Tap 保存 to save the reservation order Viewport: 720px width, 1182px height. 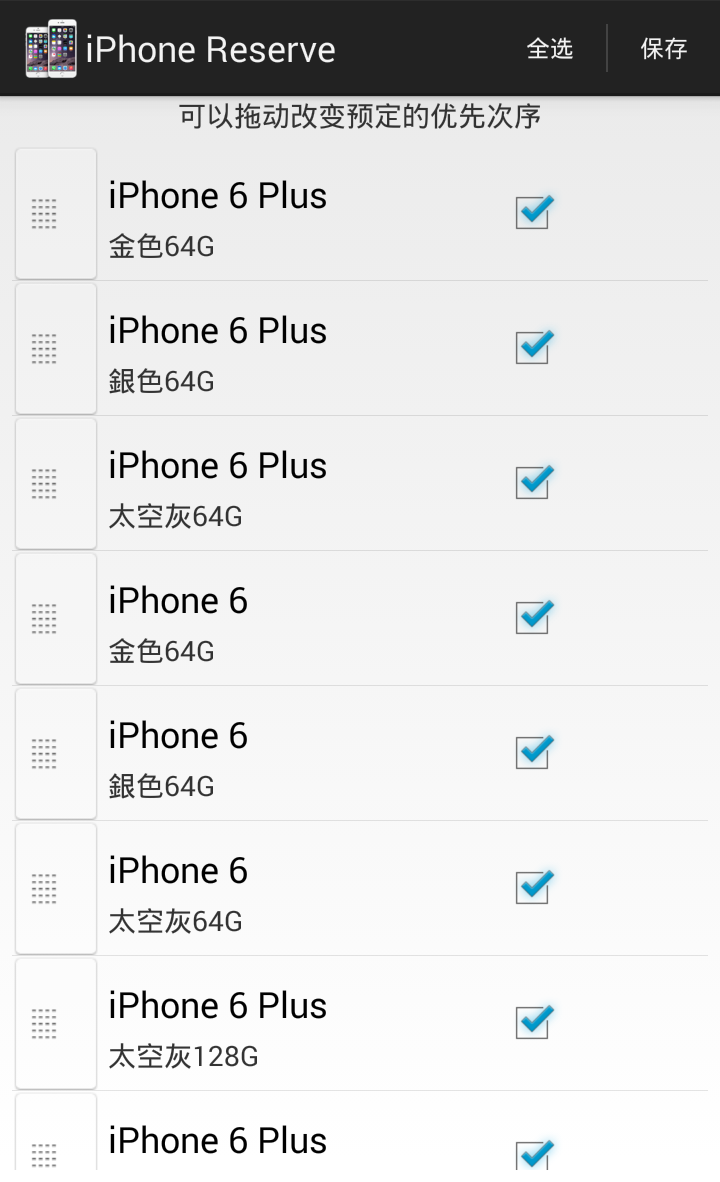pos(663,48)
